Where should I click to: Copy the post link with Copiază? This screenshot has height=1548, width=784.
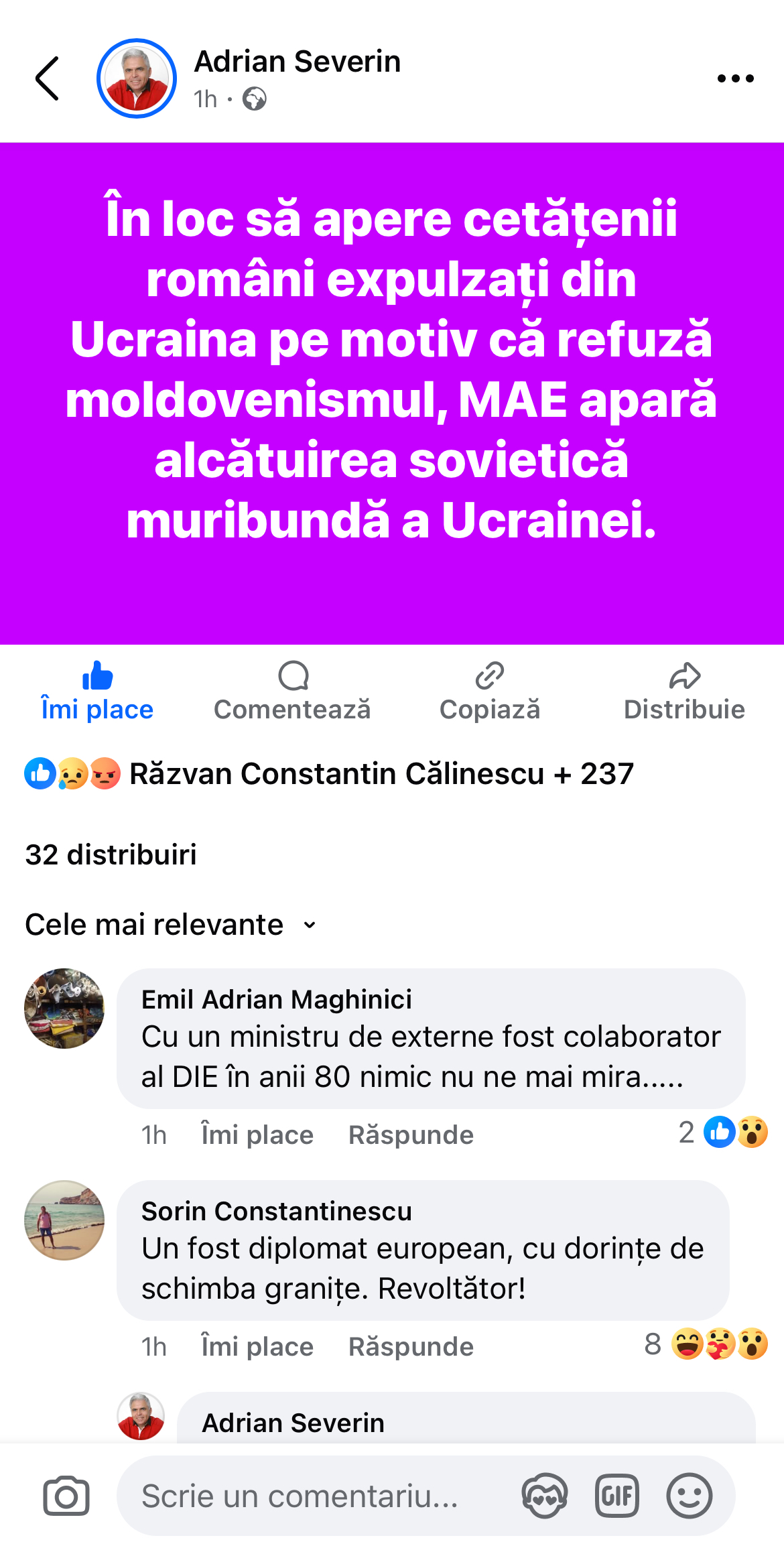490,692
